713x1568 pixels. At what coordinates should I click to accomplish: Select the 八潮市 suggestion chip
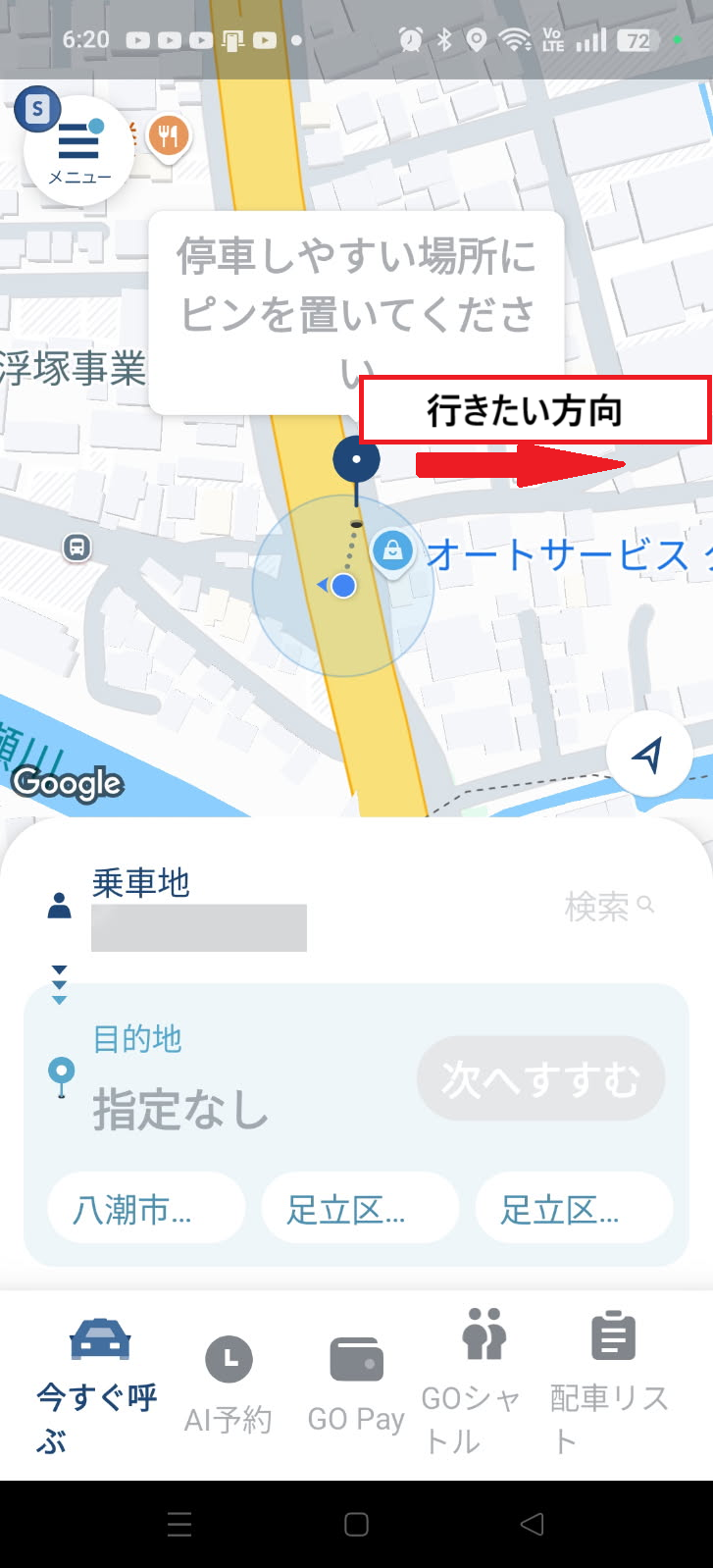(145, 1208)
